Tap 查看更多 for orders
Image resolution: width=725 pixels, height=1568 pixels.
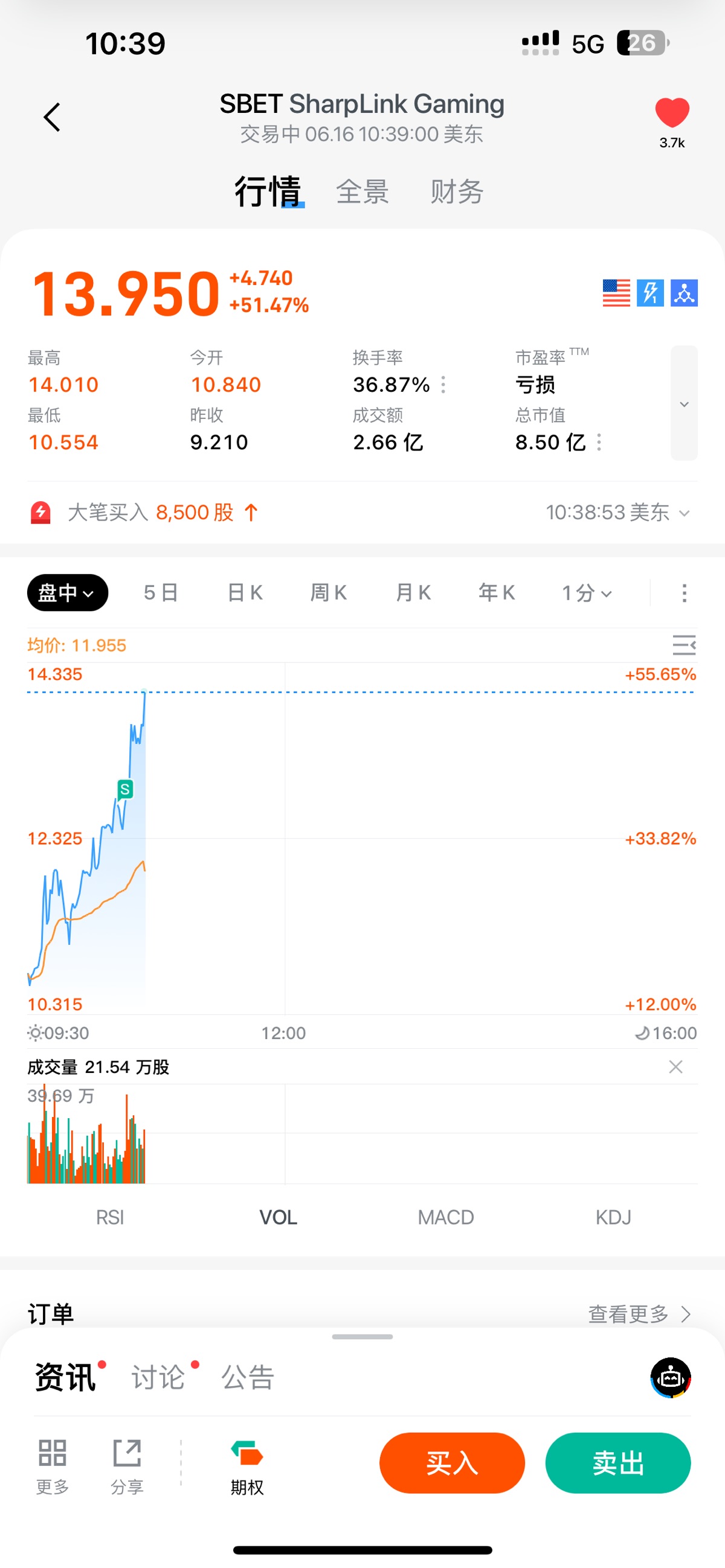[x=639, y=1314]
